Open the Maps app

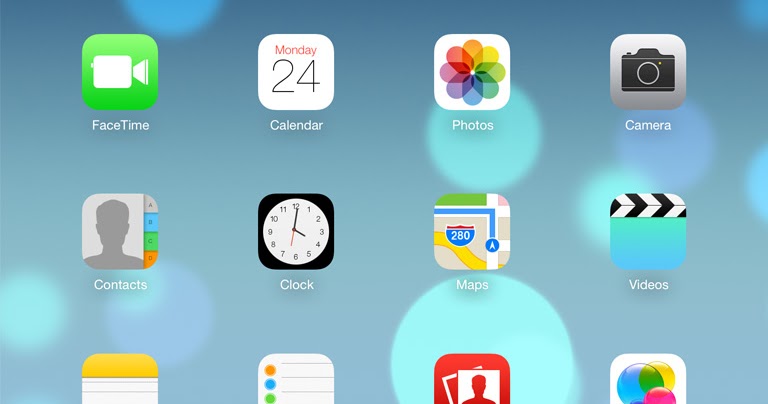coord(472,231)
